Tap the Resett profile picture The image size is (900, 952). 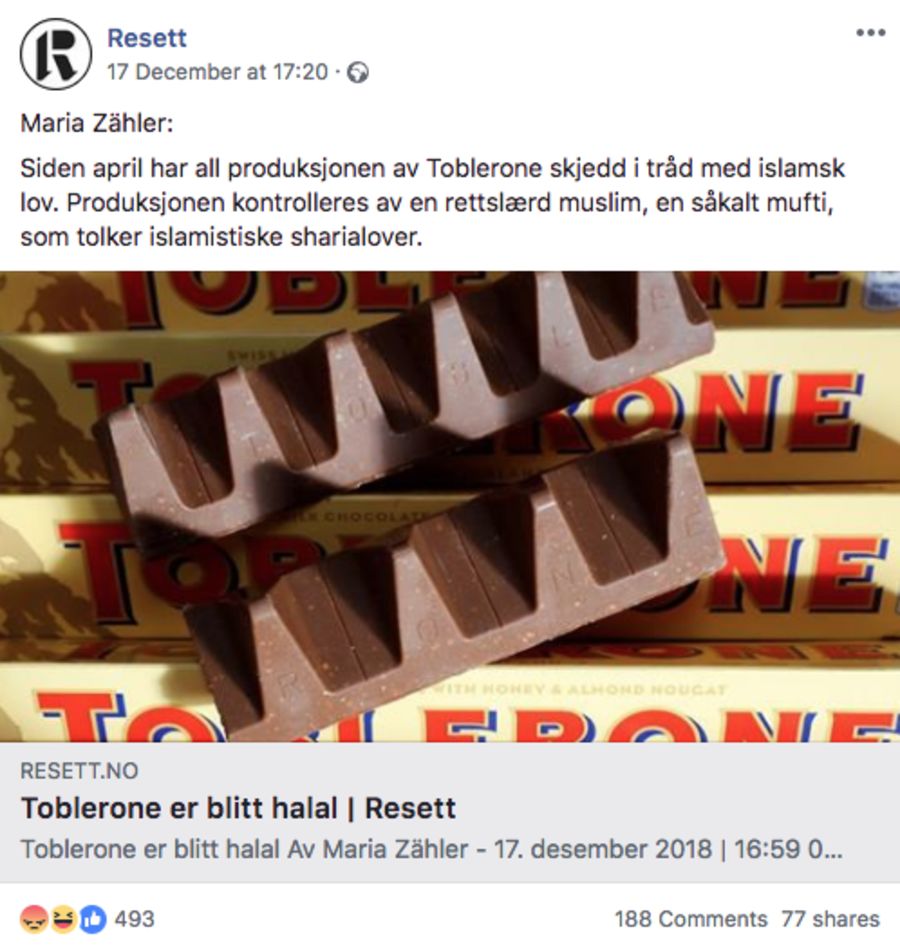click(55, 54)
